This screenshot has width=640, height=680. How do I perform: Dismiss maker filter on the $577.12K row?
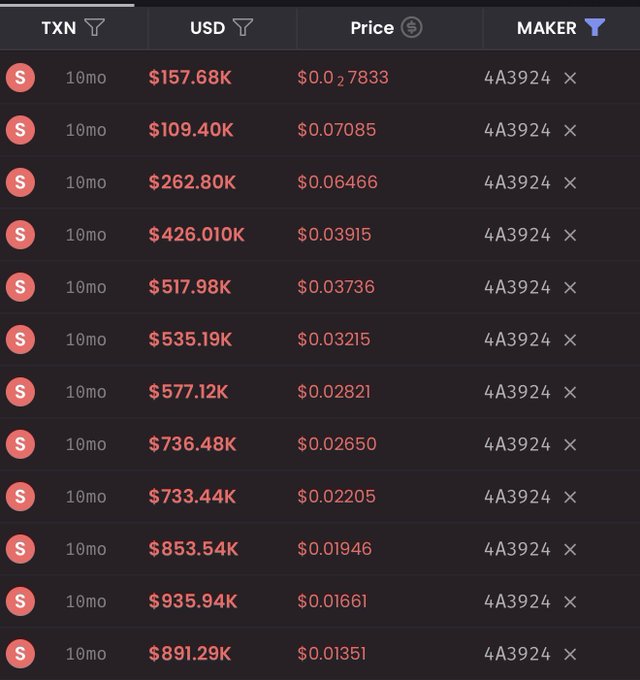click(570, 392)
